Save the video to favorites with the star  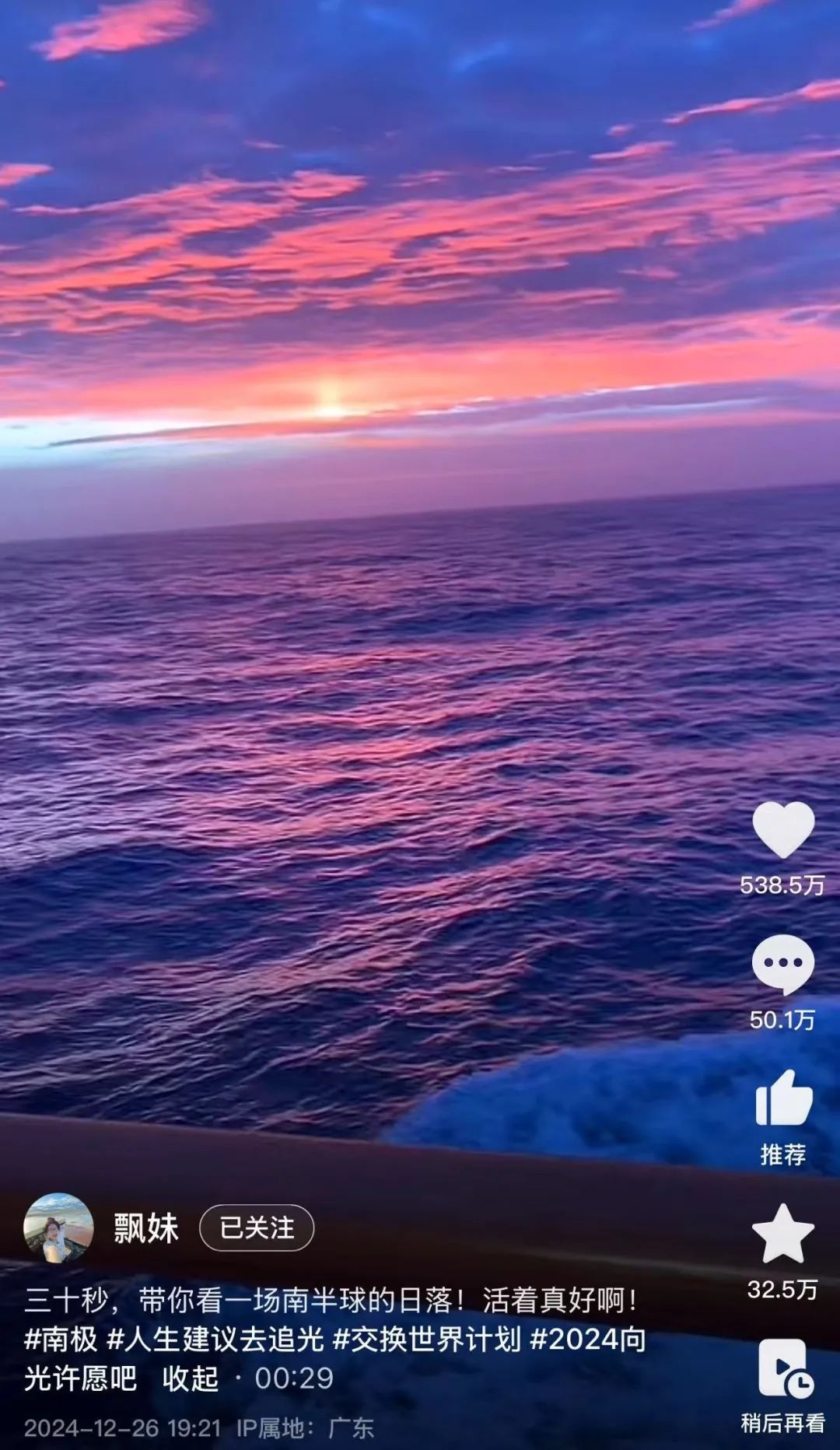[x=783, y=1235]
